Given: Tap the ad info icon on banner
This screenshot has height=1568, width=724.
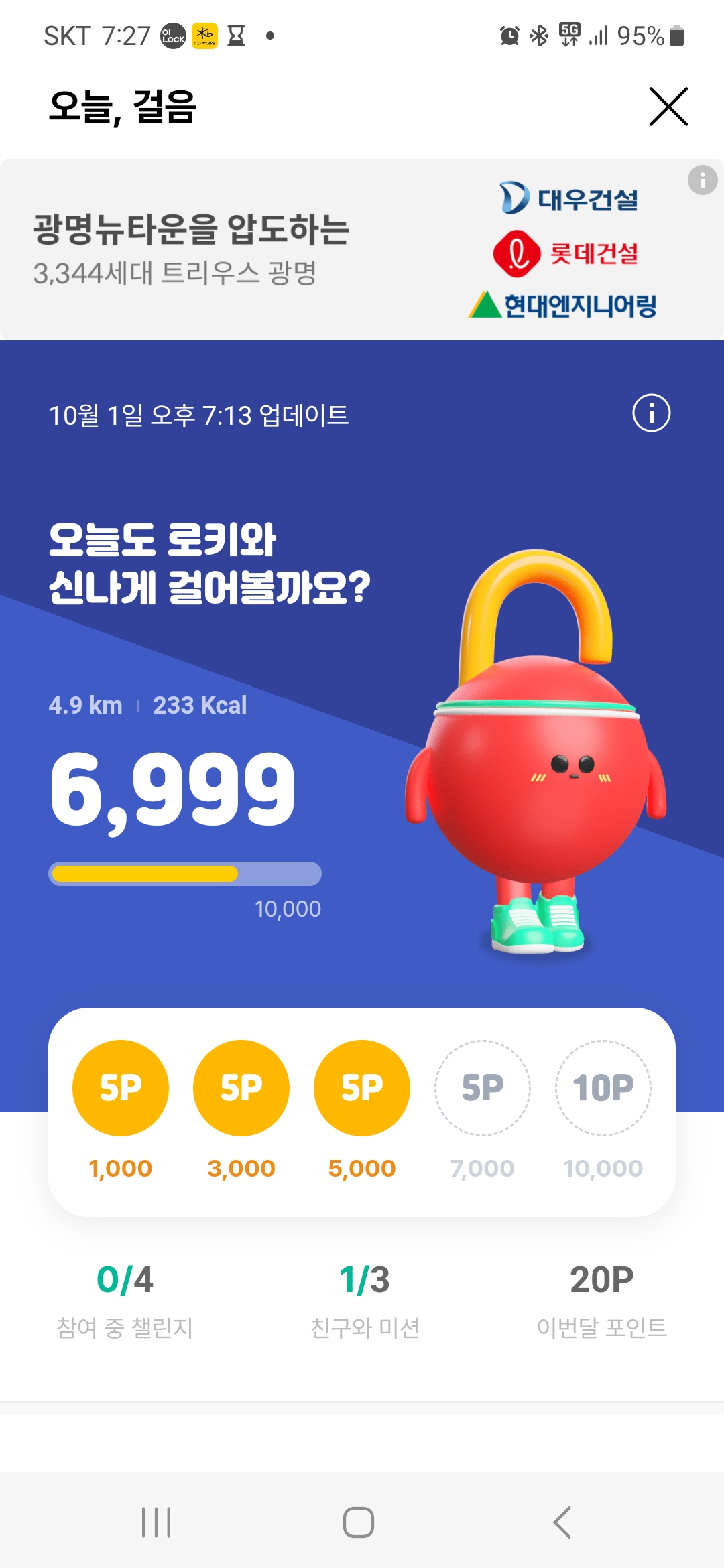Looking at the screenshot, I should pos(702,180).
